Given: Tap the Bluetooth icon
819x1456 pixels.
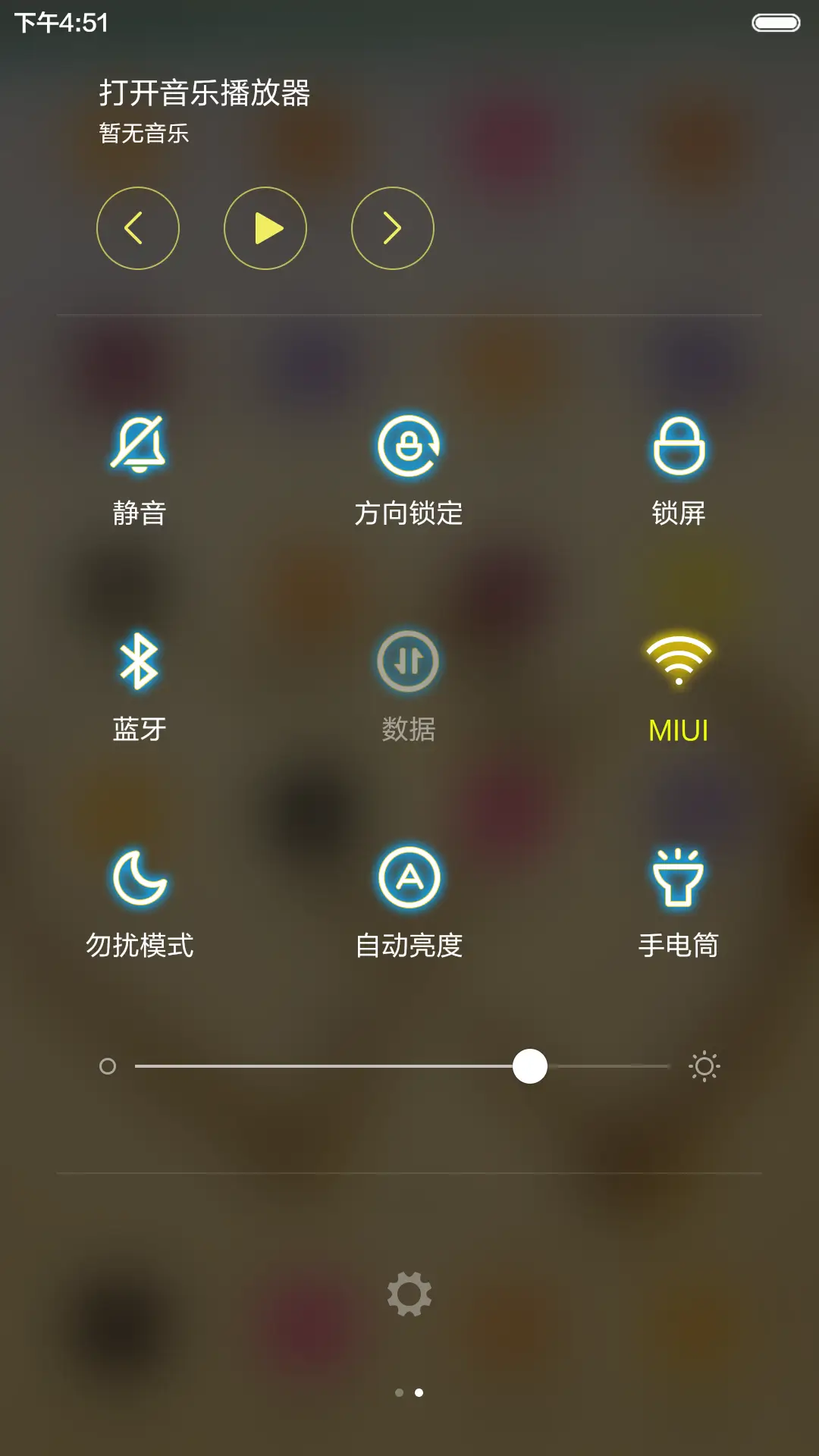Looking at the screenshot, I should point(138,661).
